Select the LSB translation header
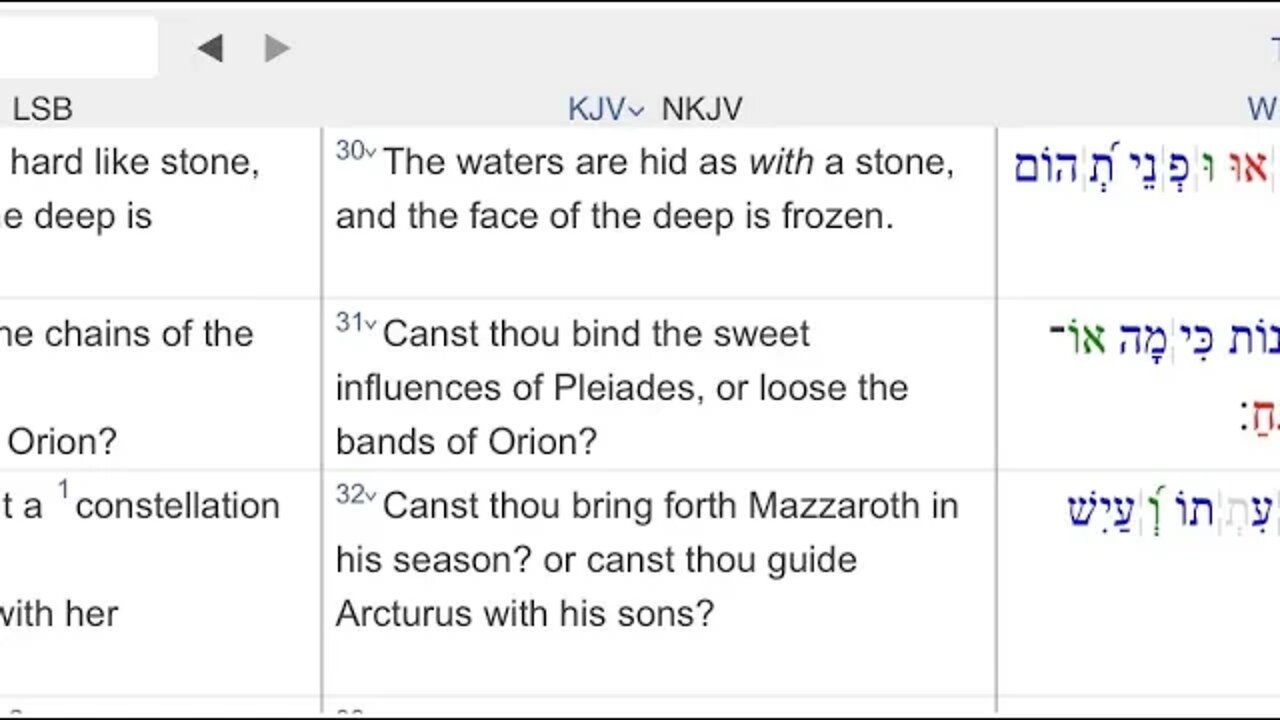 click(x=42, y=109)
